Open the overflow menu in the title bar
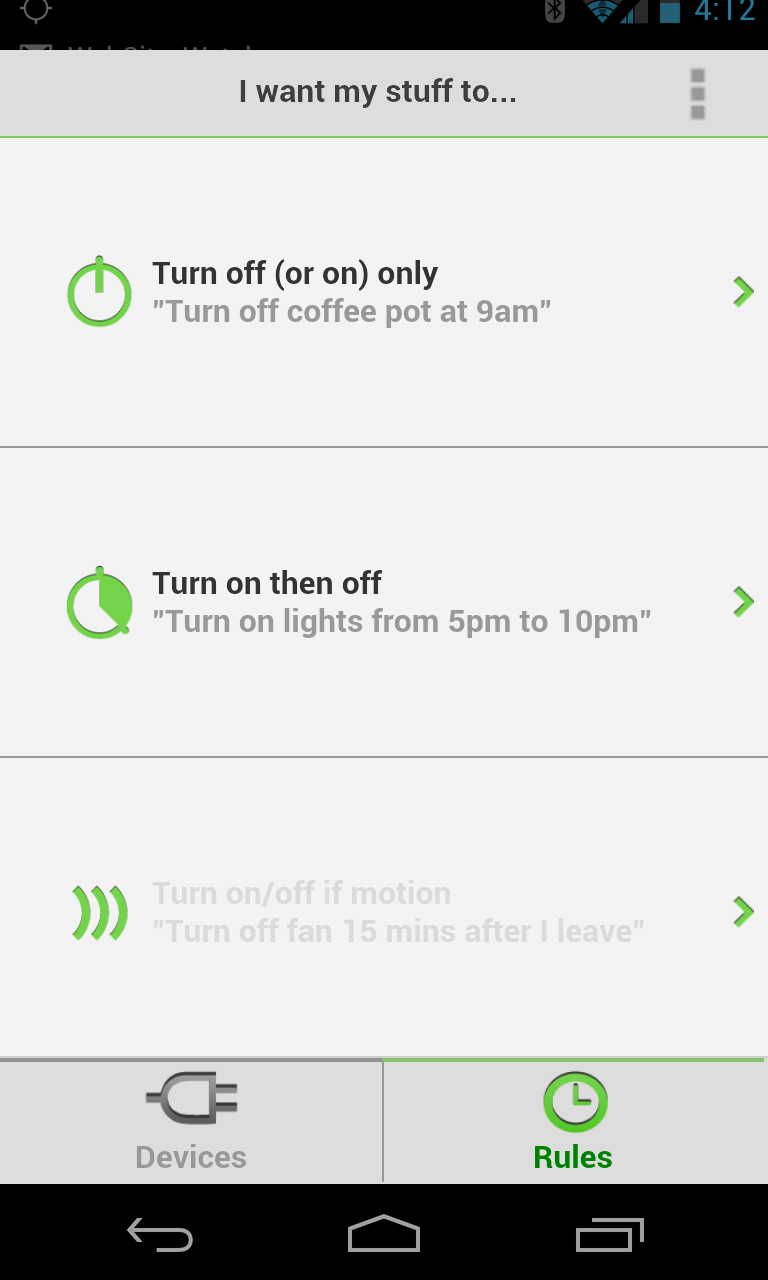 (x=697, y=93)
